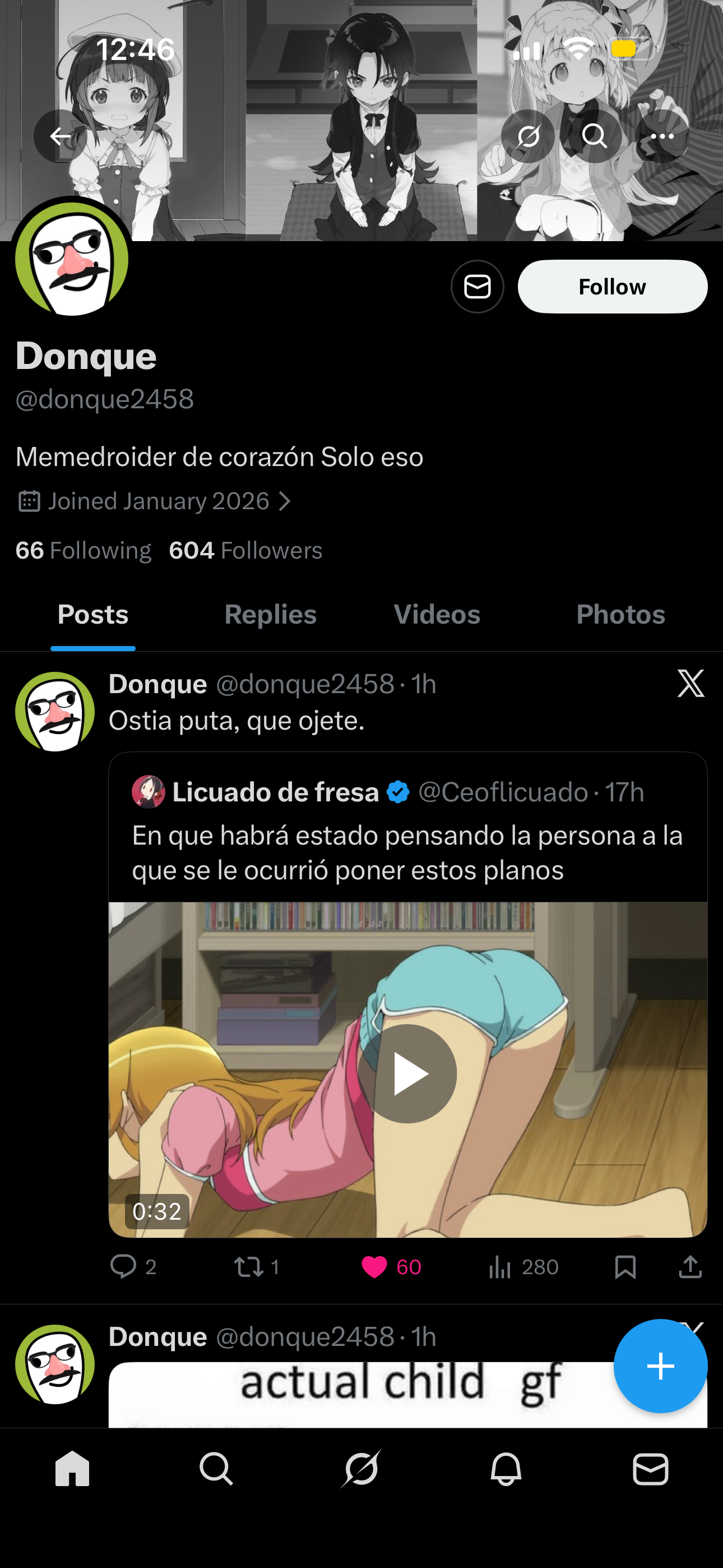Reply to the 'Ostia puta' post
The height and width of the screenshot is (1568, 723).
coord(123,1267)
